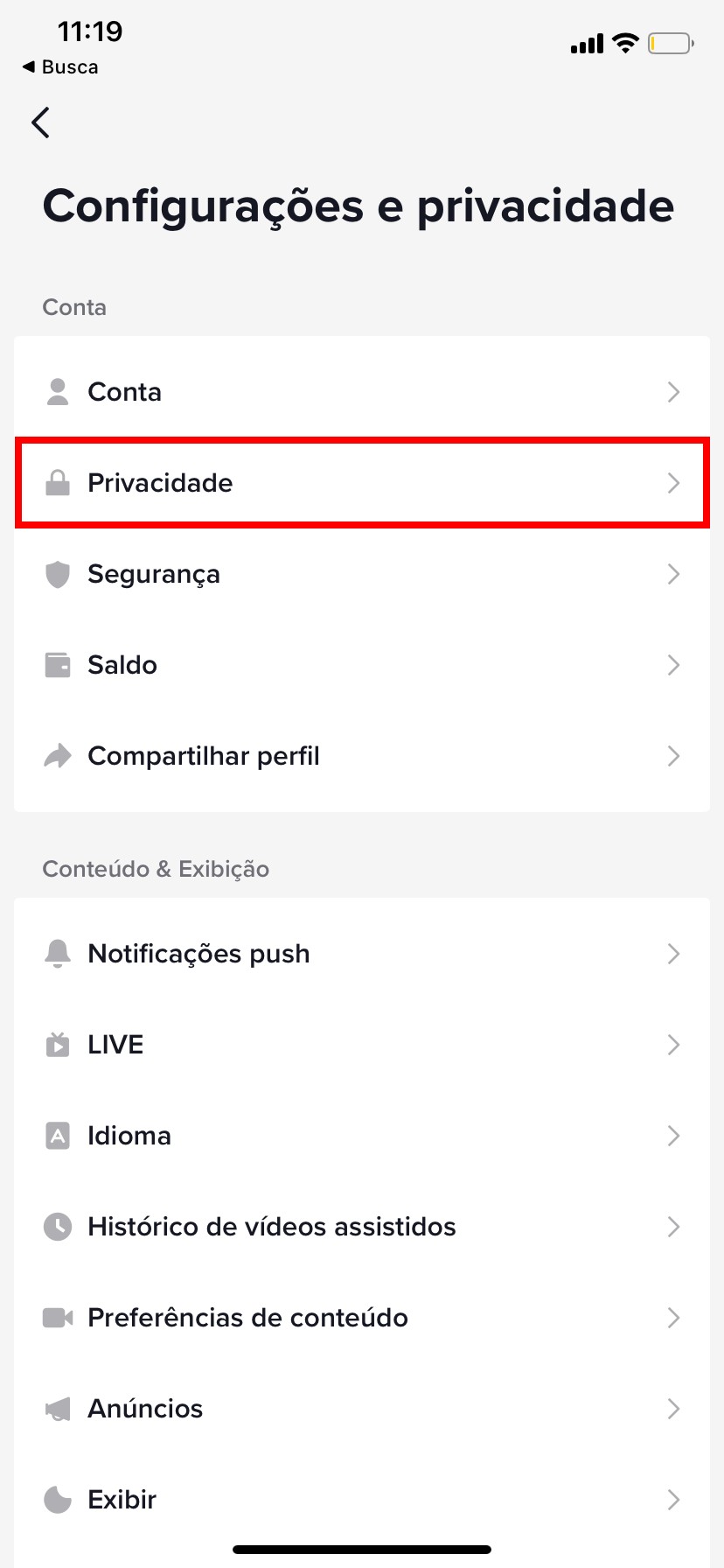The width and height of the screenshot is (724, 1568).
Task: Open the Anúncios settings
Action: click(362, 1409)
